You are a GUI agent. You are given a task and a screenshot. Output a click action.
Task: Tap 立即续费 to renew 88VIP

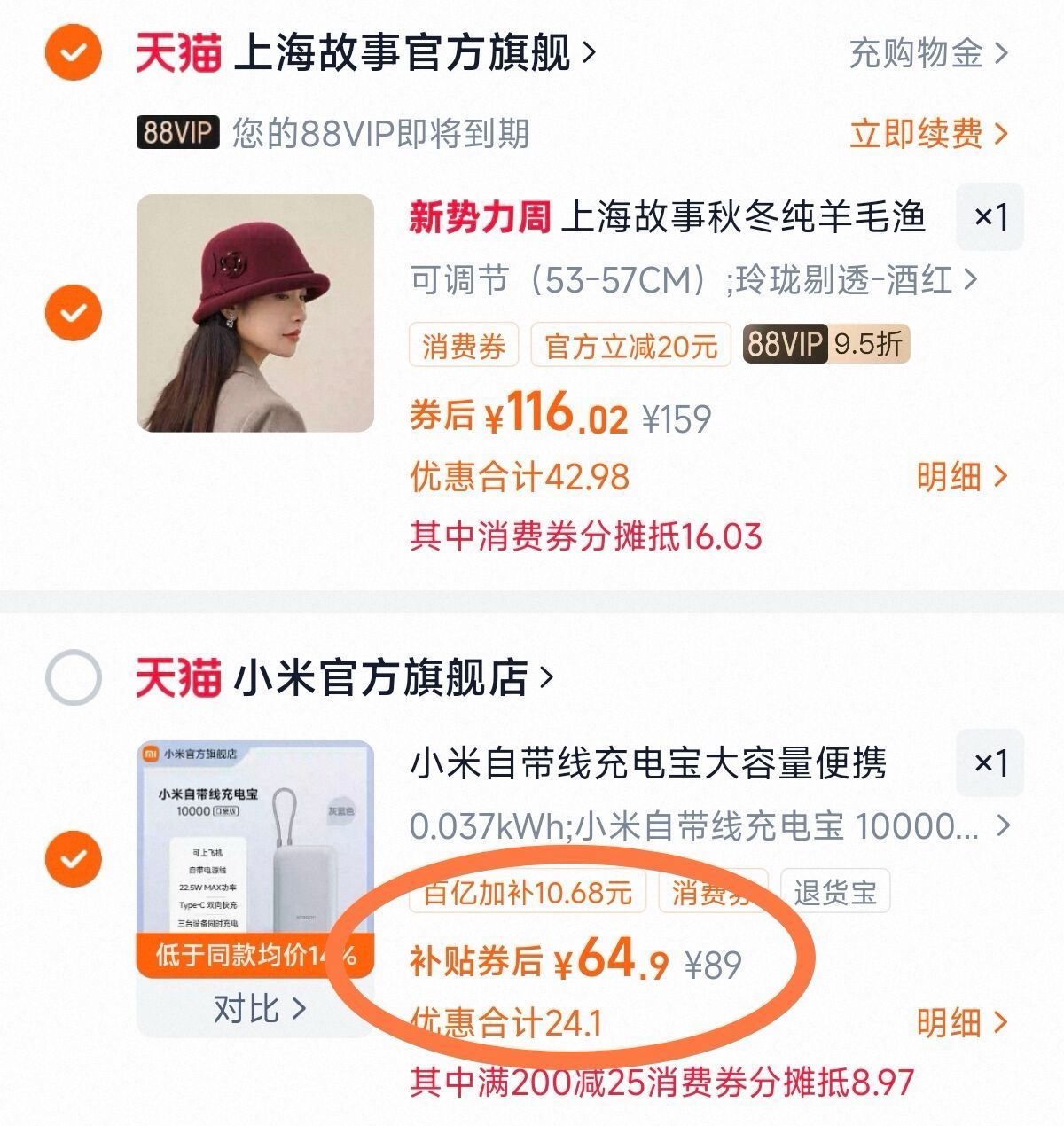(927, 134)
